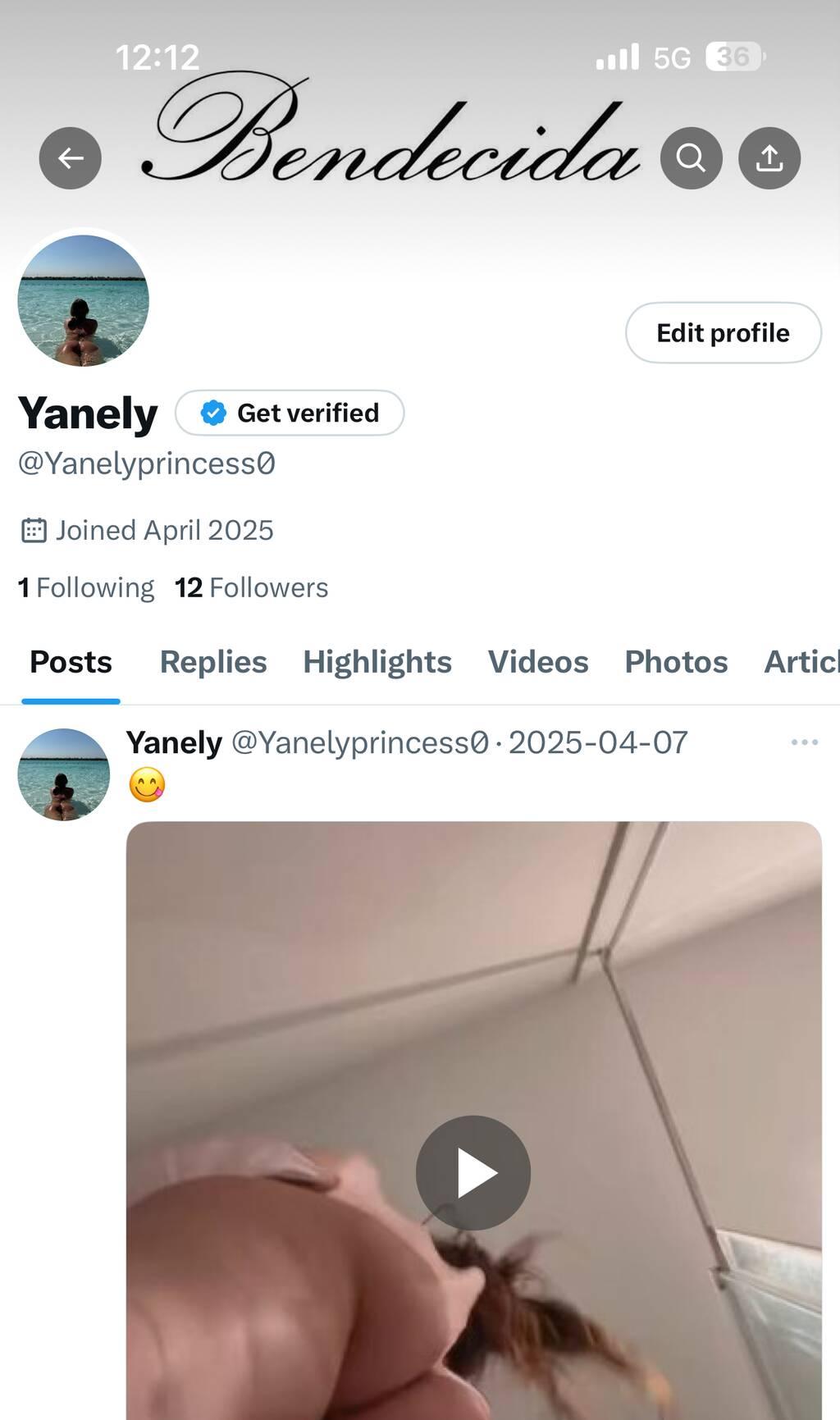Open the post's three-dot overflow menu

805,742
